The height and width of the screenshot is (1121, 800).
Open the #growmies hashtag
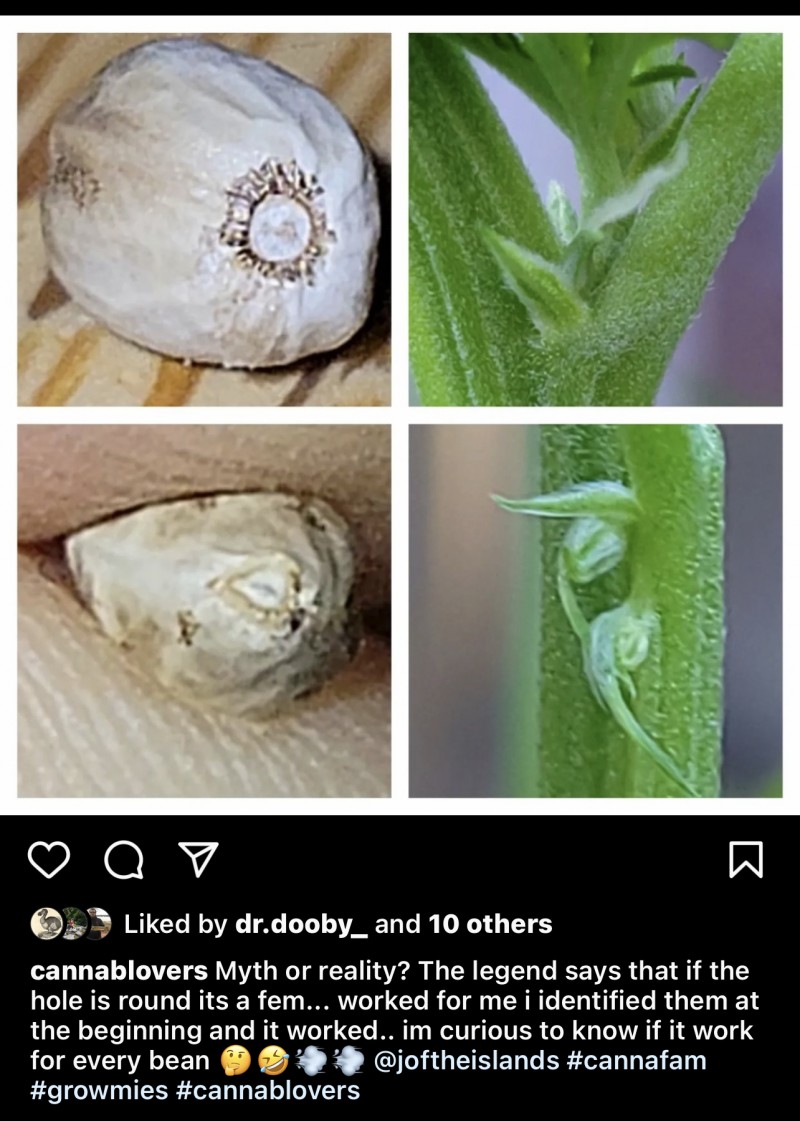99,1089
